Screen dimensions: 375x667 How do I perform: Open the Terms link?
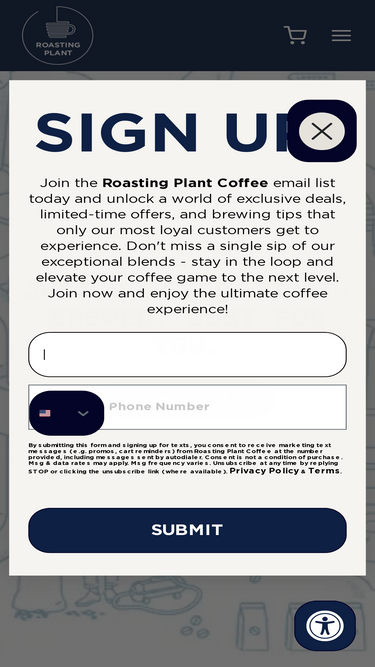[324, 470]
